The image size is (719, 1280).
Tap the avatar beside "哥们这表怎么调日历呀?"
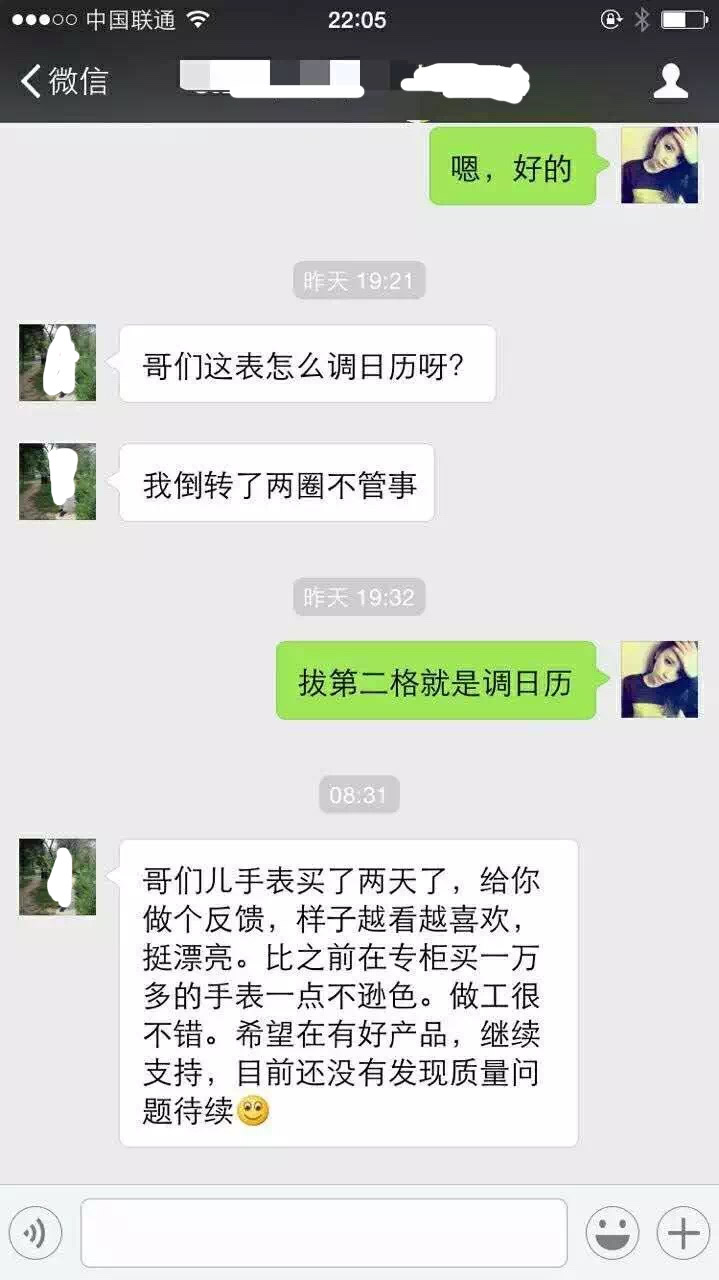pyautogui.click(x=58, y=363)
